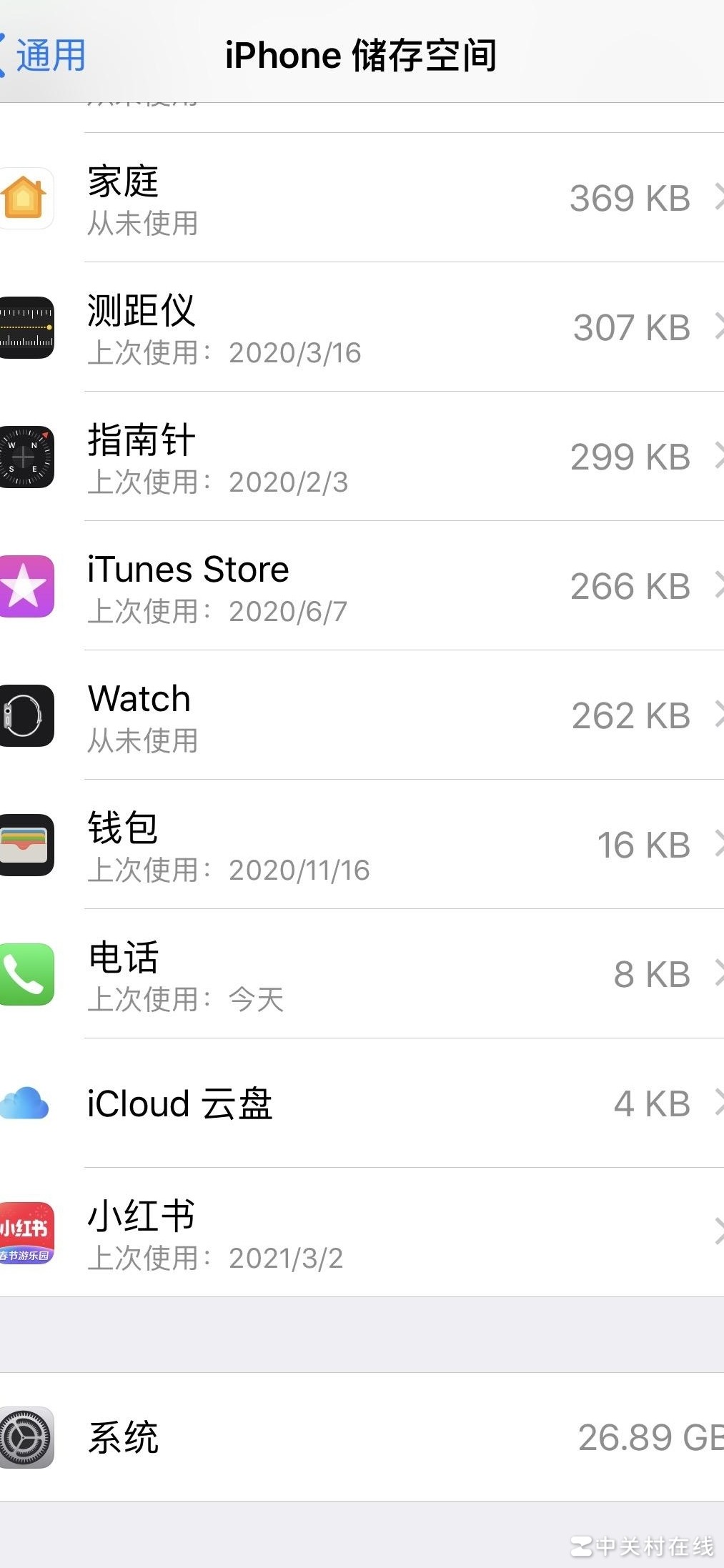Tap the 钱包 (Wallet) app icon

click(x=27, y=845)
